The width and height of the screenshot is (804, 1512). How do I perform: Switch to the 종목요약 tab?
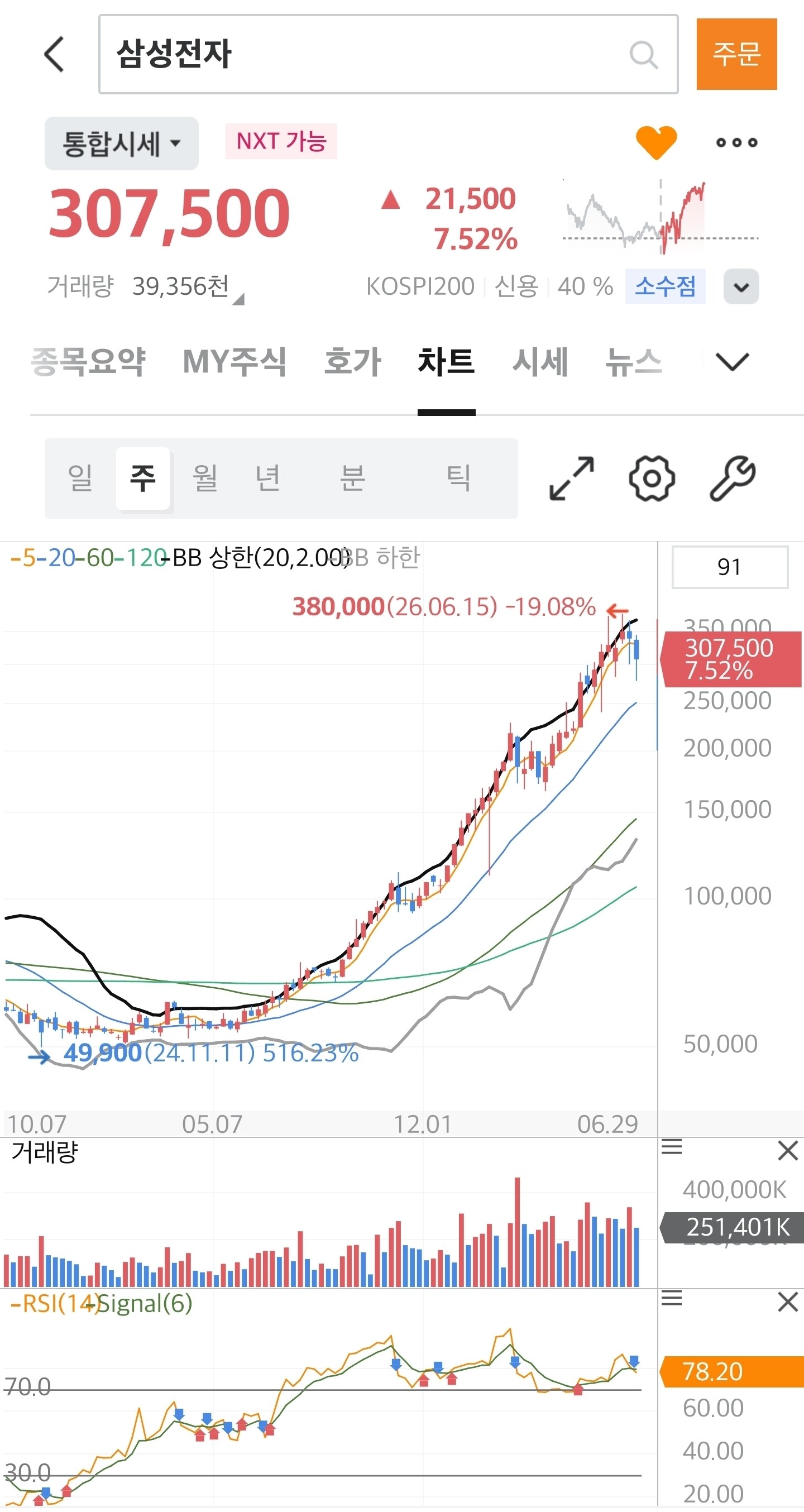point(88,362)
